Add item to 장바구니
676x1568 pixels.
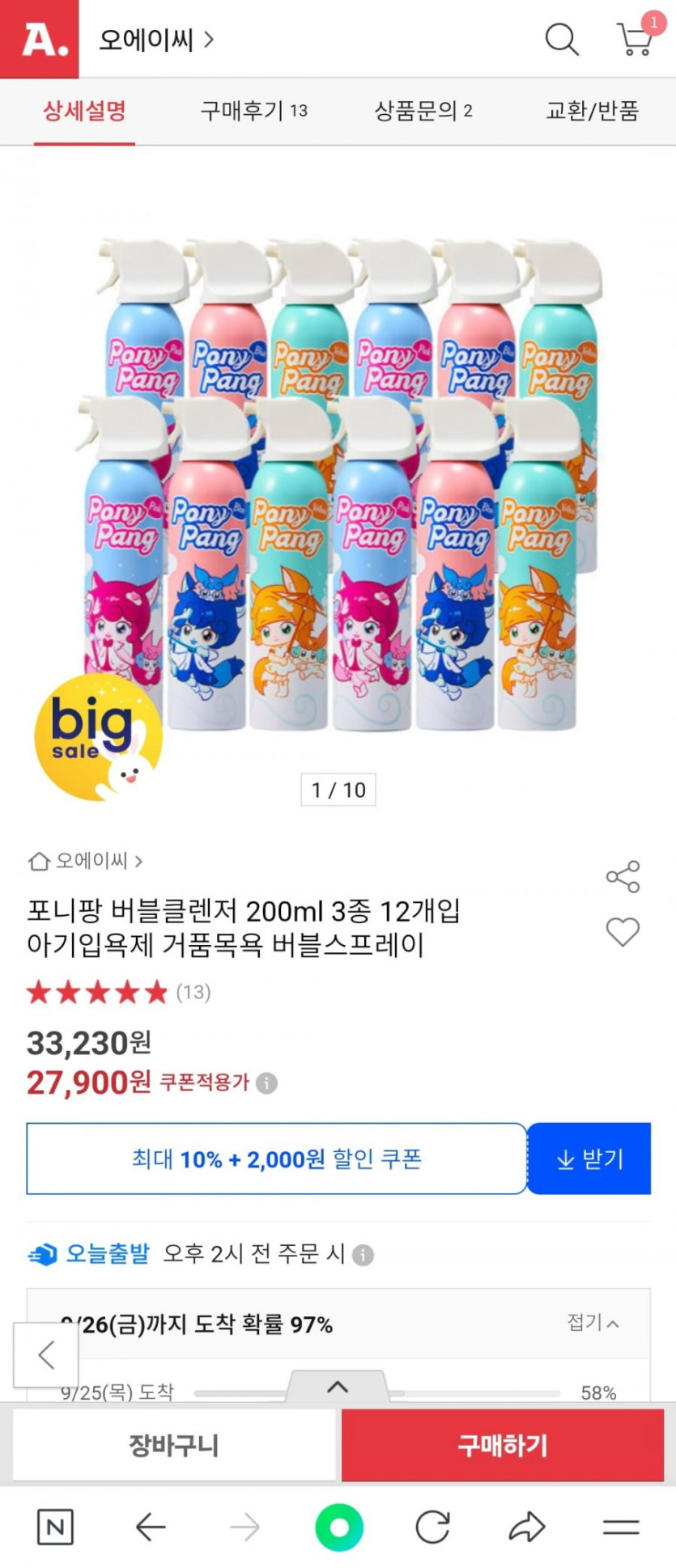click(174, 1445)
